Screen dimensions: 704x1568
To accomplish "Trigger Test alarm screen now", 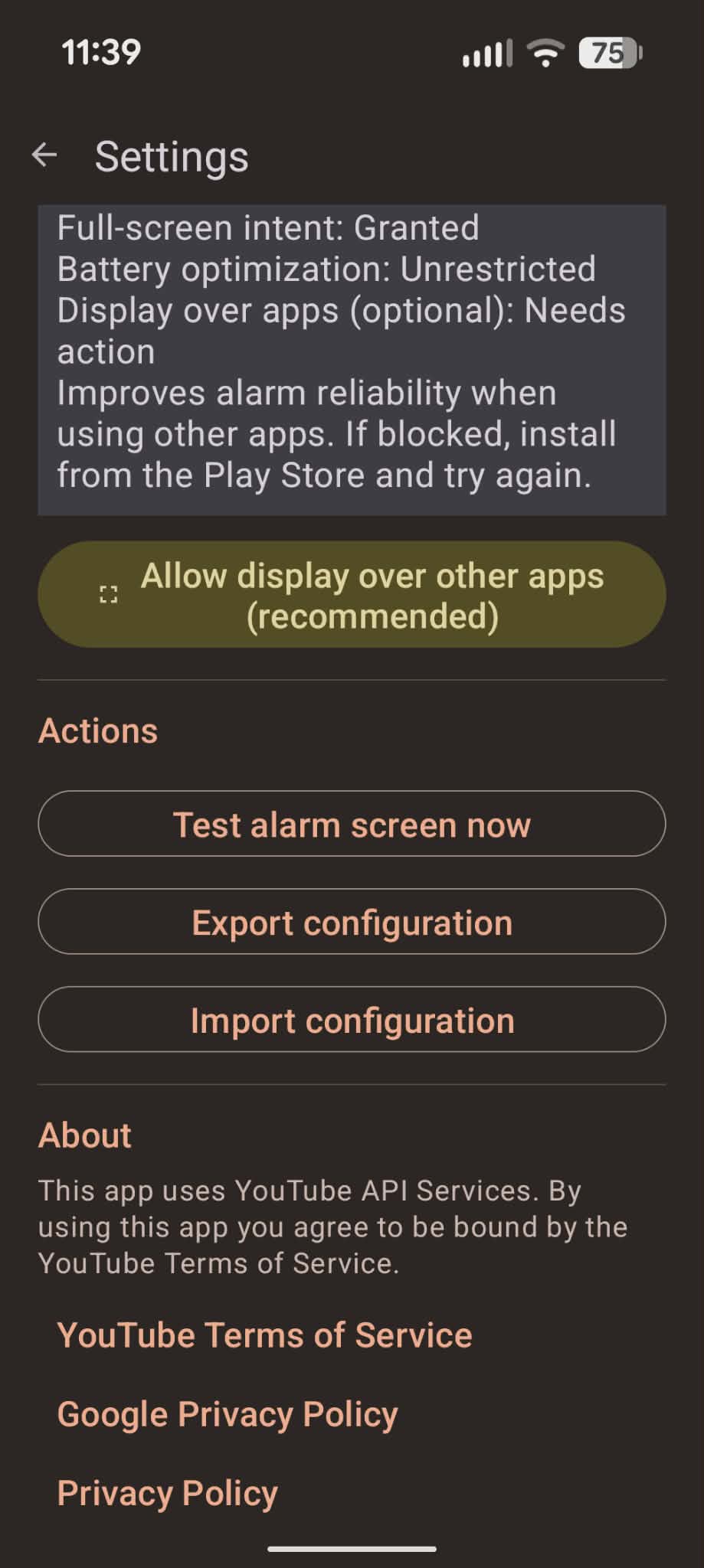I will pos(352,824).
